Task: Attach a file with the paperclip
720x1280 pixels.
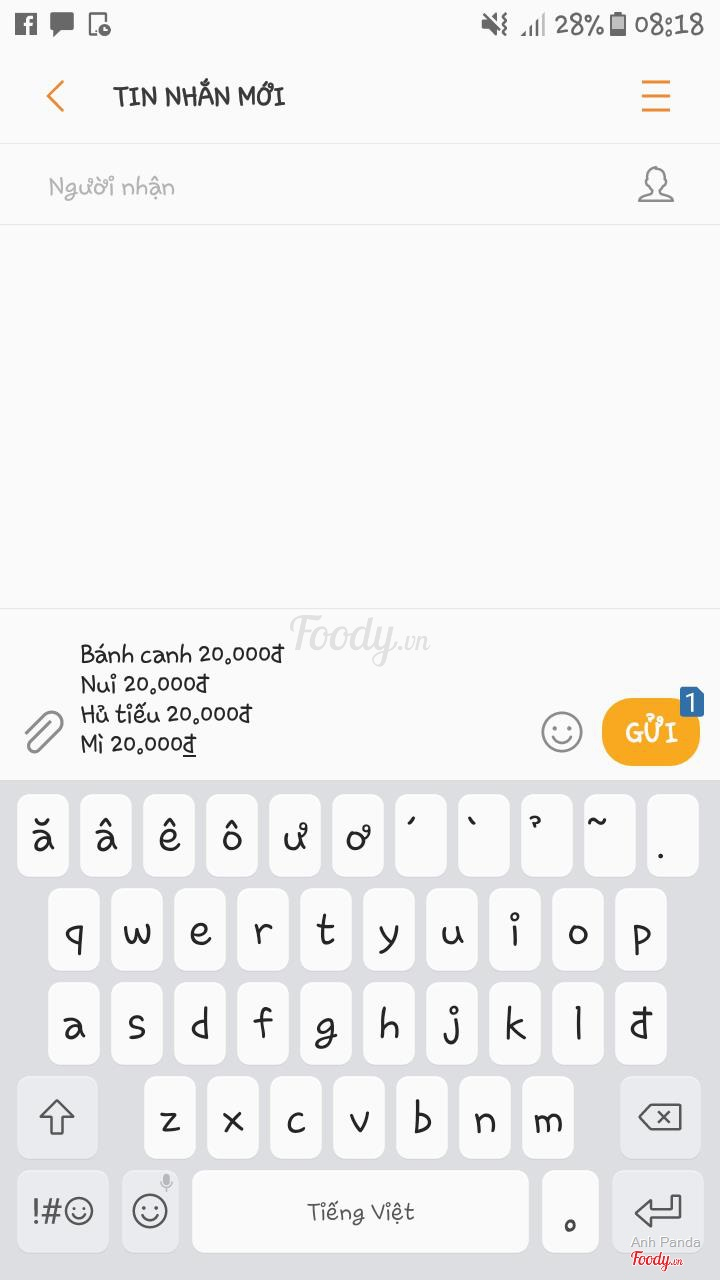Action: pos(44,732)
